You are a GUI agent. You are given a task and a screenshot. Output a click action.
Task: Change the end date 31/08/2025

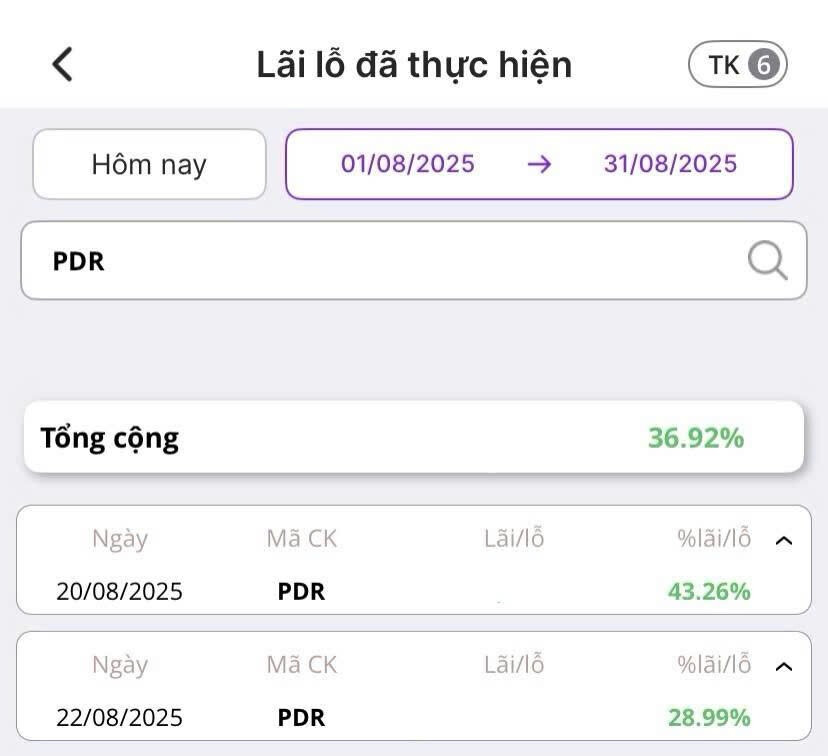[670, 164]
